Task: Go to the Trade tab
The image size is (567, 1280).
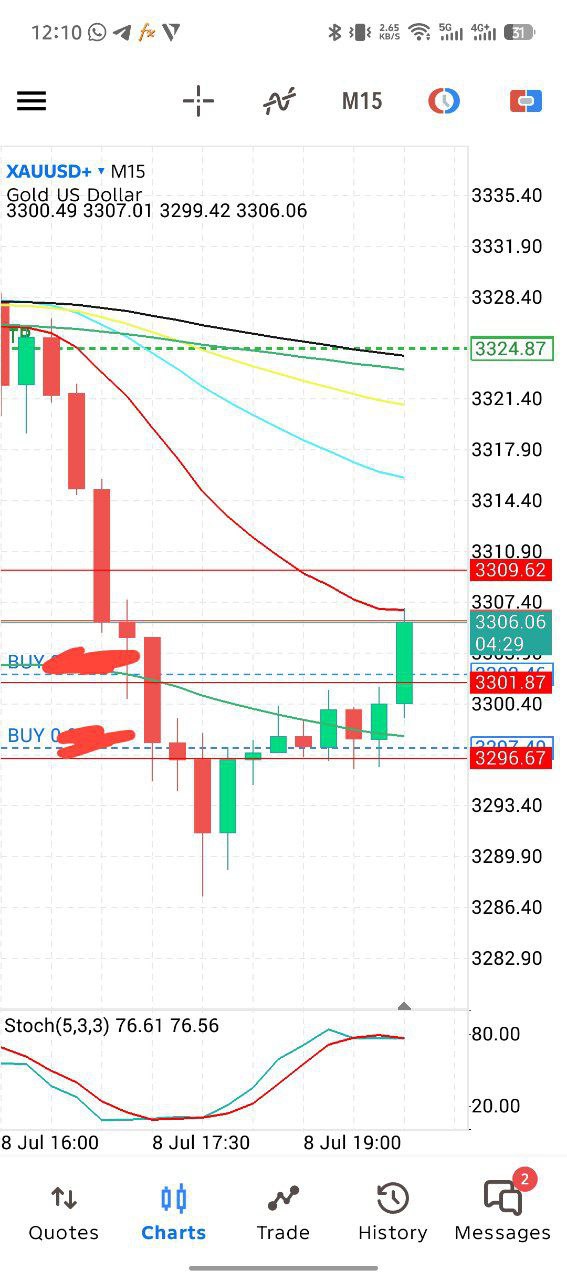Action: (283, 1212)
